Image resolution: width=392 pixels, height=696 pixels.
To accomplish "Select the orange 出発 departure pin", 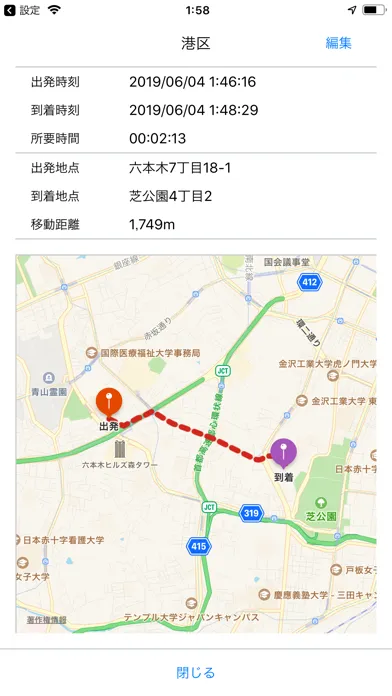I will coord(109,403).
